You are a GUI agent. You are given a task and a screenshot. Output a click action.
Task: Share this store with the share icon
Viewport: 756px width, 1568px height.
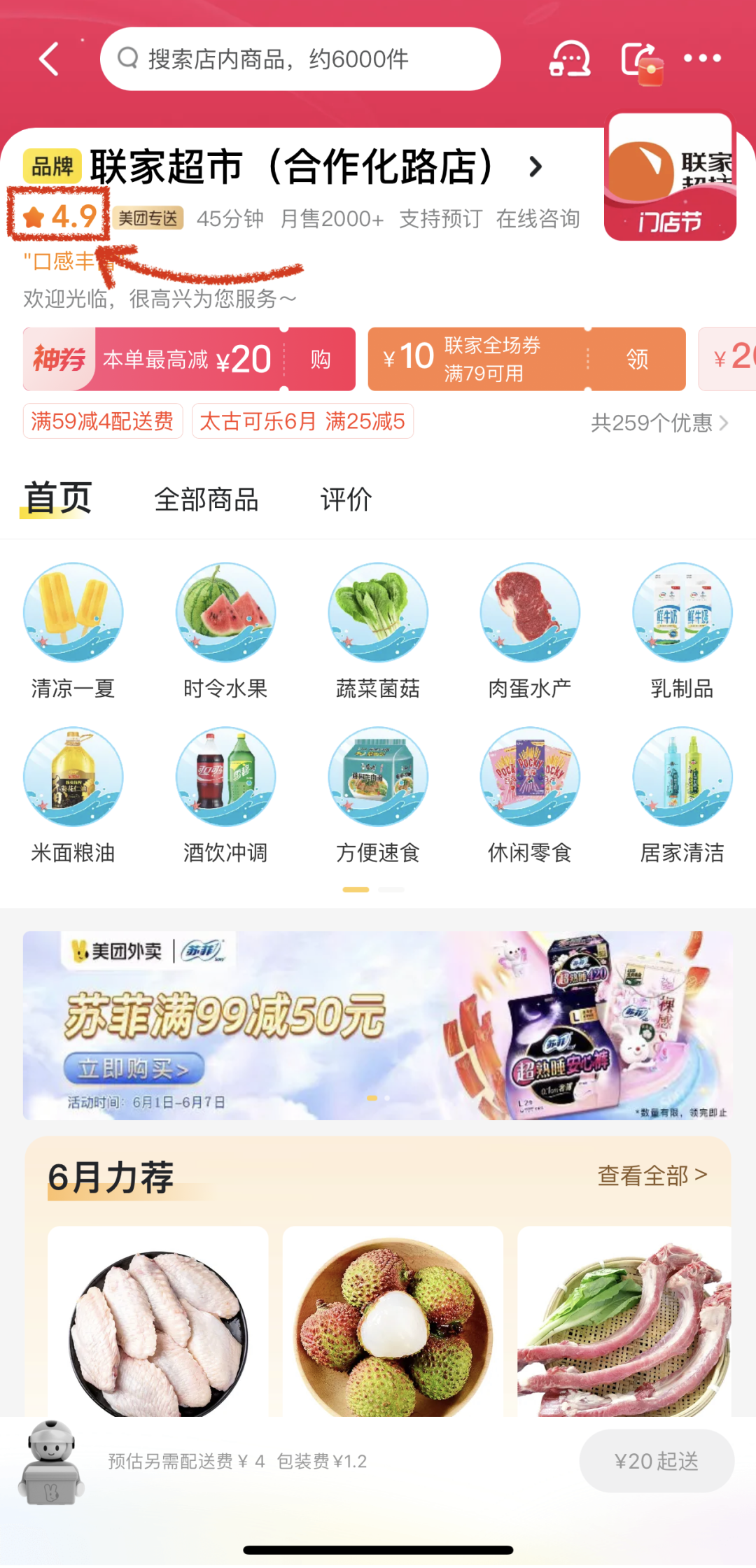click(x=640, y=60)
